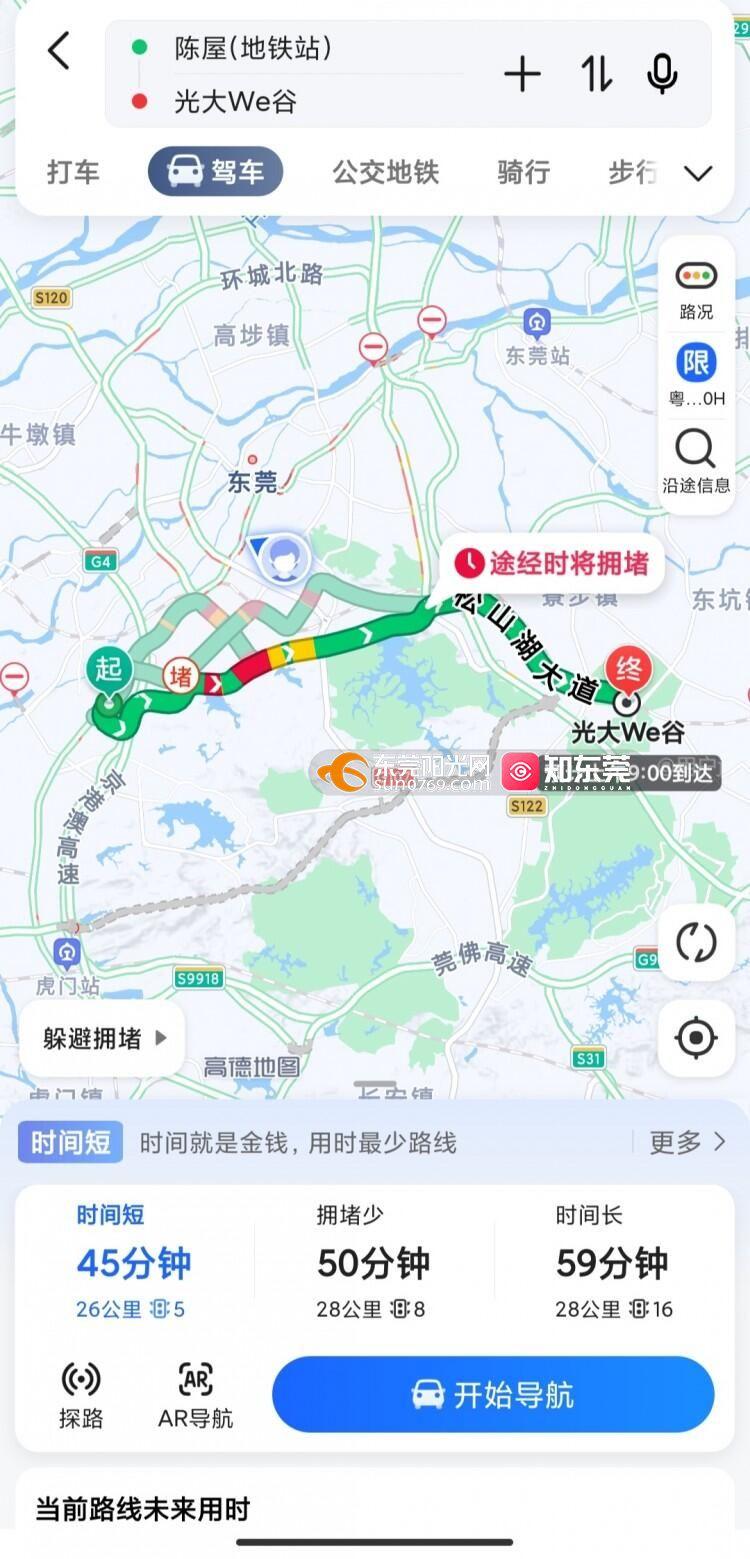
Task: Toggle the 路况 traffic layer
Action: (696, 289)
